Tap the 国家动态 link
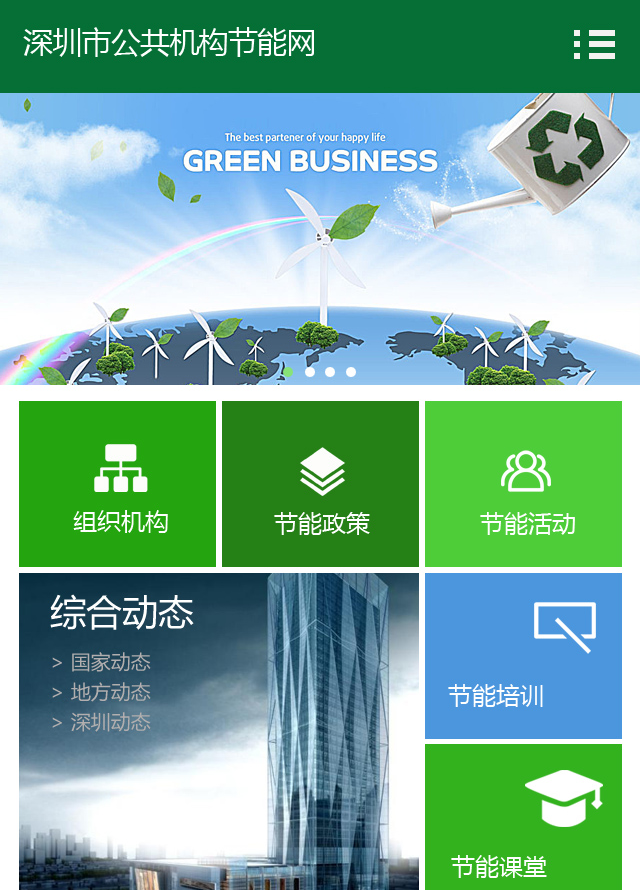 [x=110, y=662]
